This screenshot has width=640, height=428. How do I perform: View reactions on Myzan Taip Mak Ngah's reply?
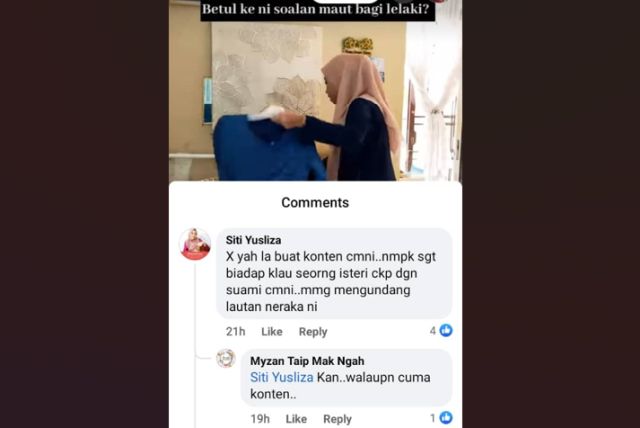coord(441,418)
